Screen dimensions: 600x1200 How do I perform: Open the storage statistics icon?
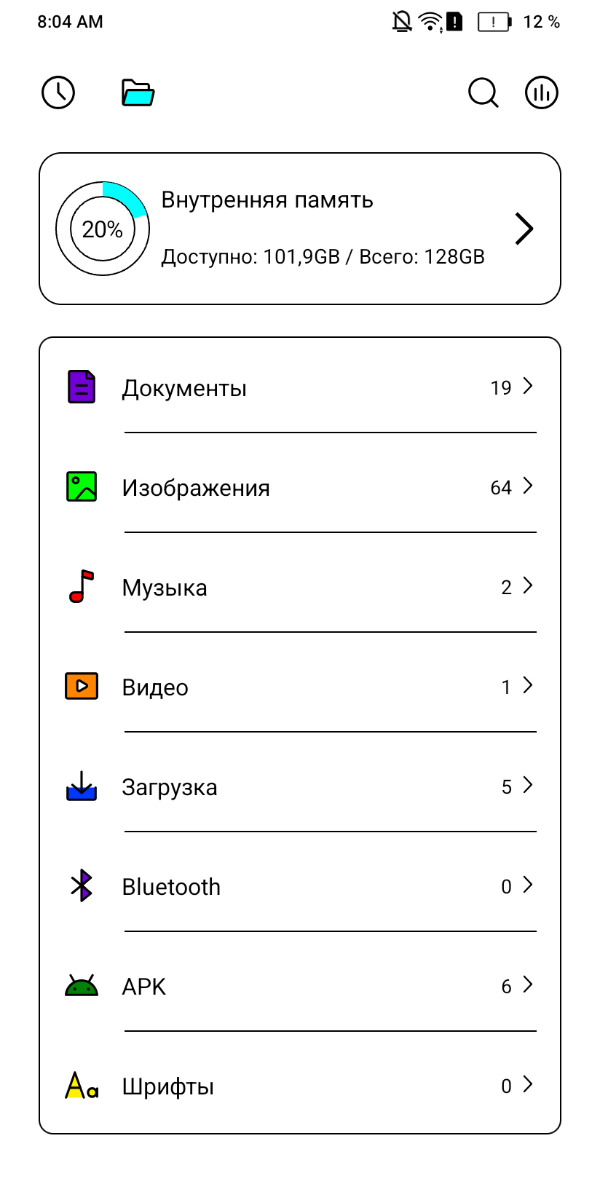[542, 93]
